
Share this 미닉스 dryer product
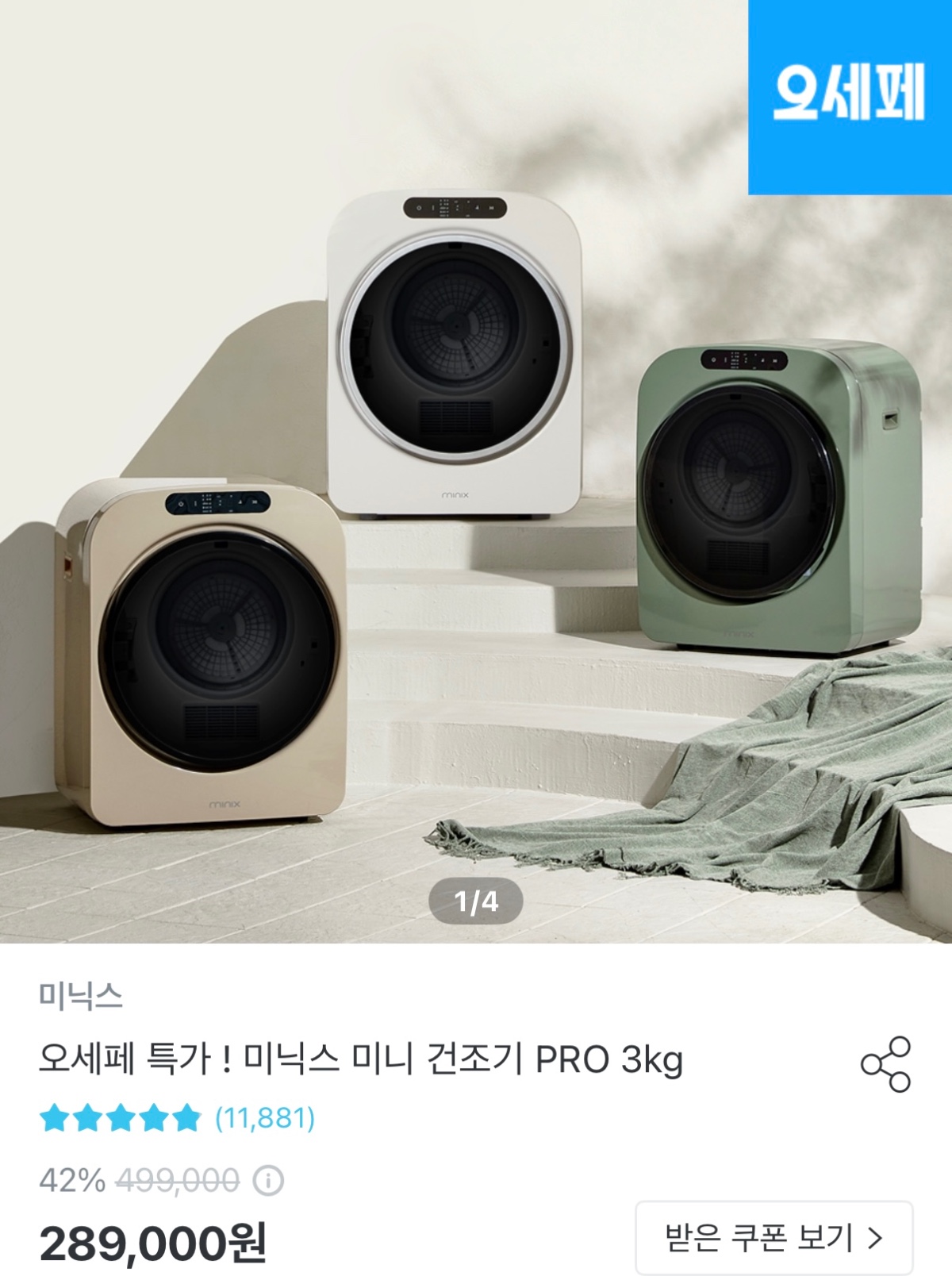[x=885, y=1063]
